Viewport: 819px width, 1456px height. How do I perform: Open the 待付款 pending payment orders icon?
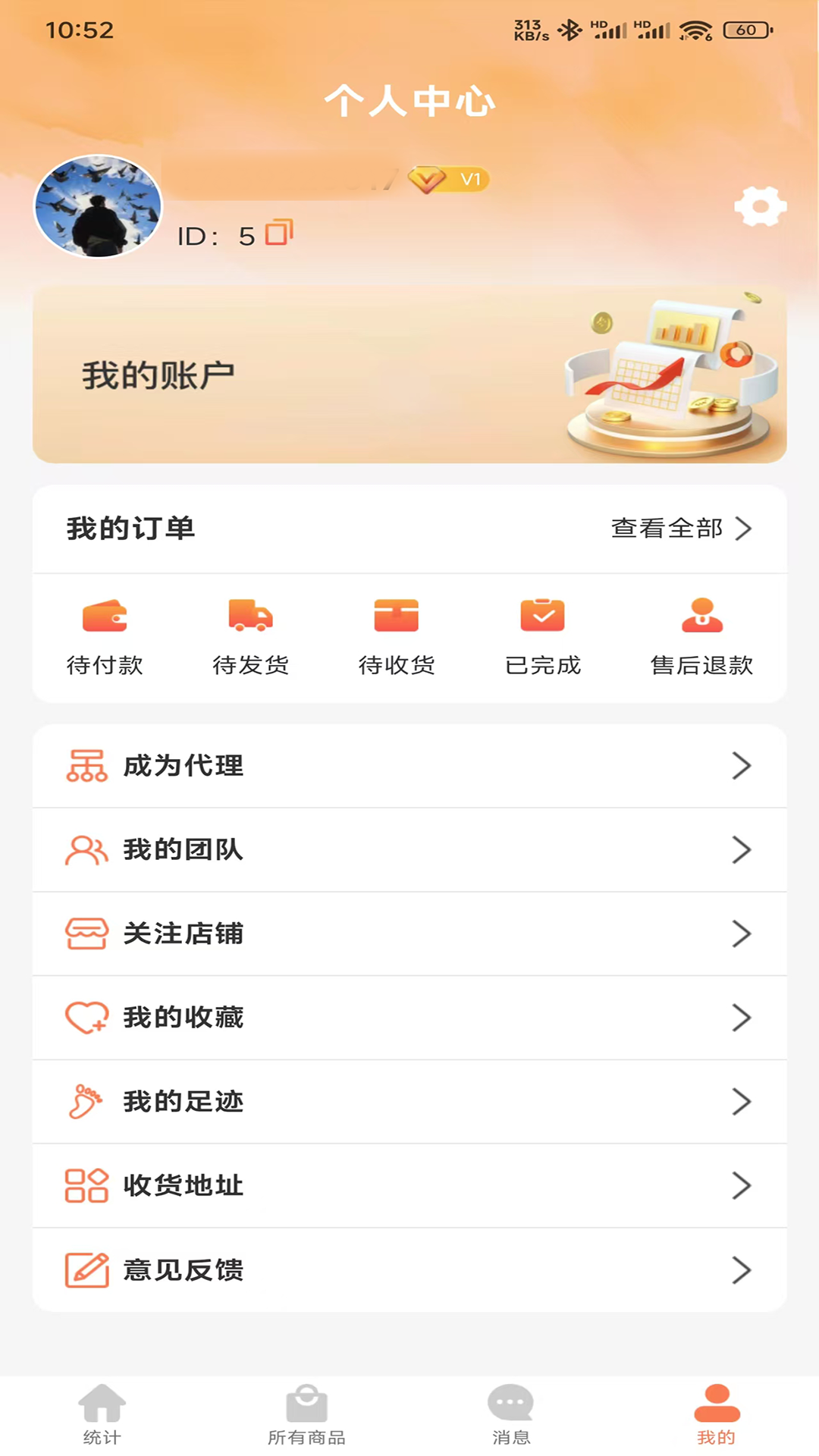click(105, 617)
